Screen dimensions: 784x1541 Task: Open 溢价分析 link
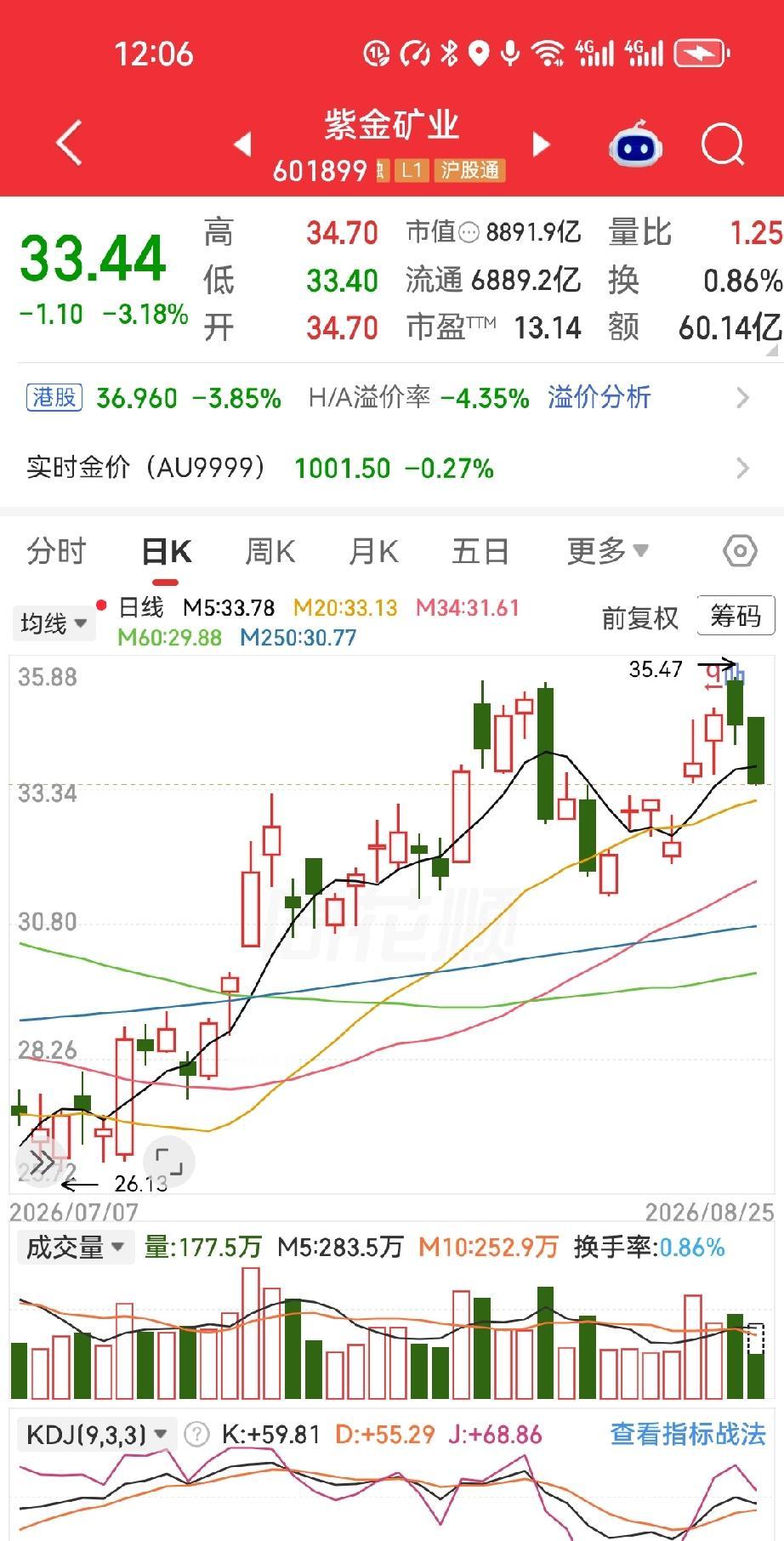[x=599, y=396]
